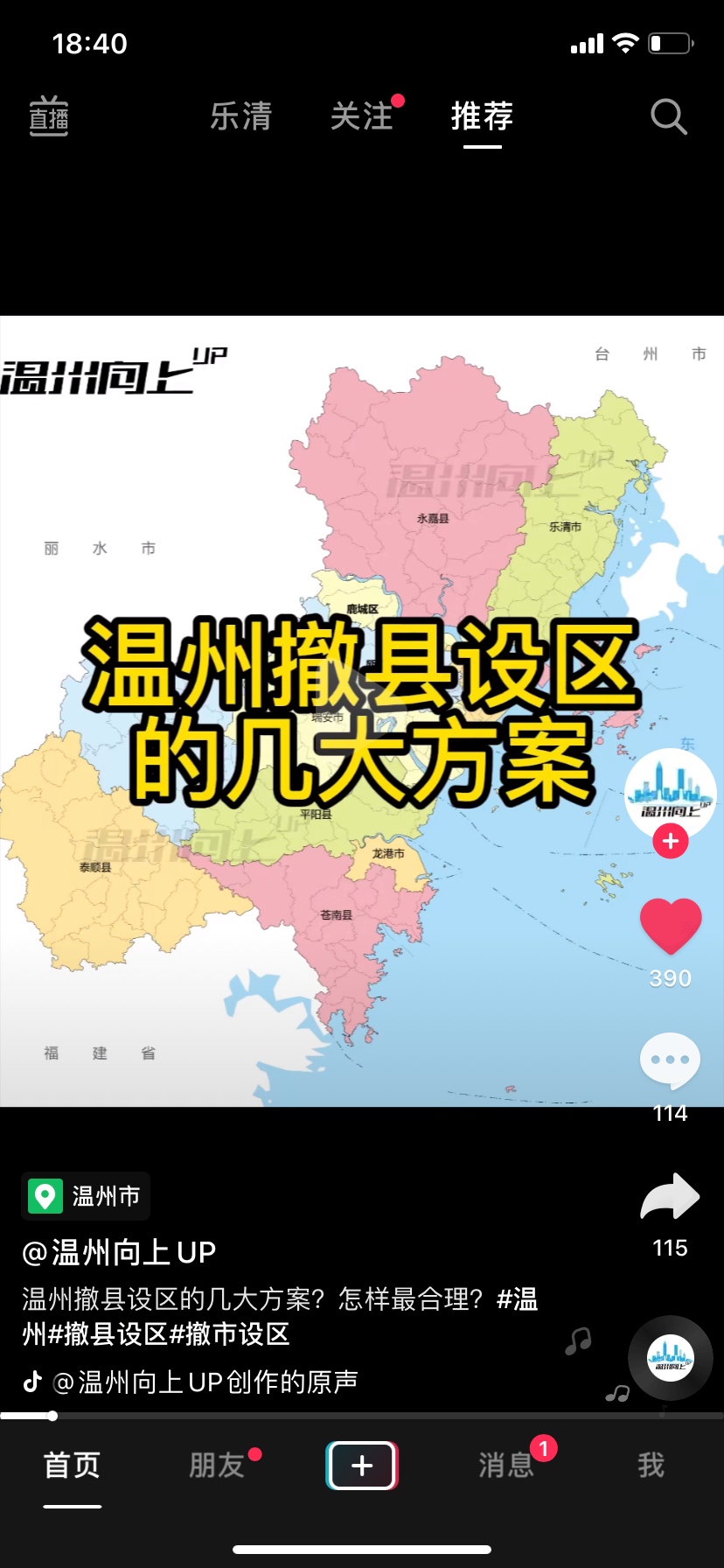Screen dimensions: 724x1568
Task: Create a new video with the plus button
Action: click(362, 1465)
